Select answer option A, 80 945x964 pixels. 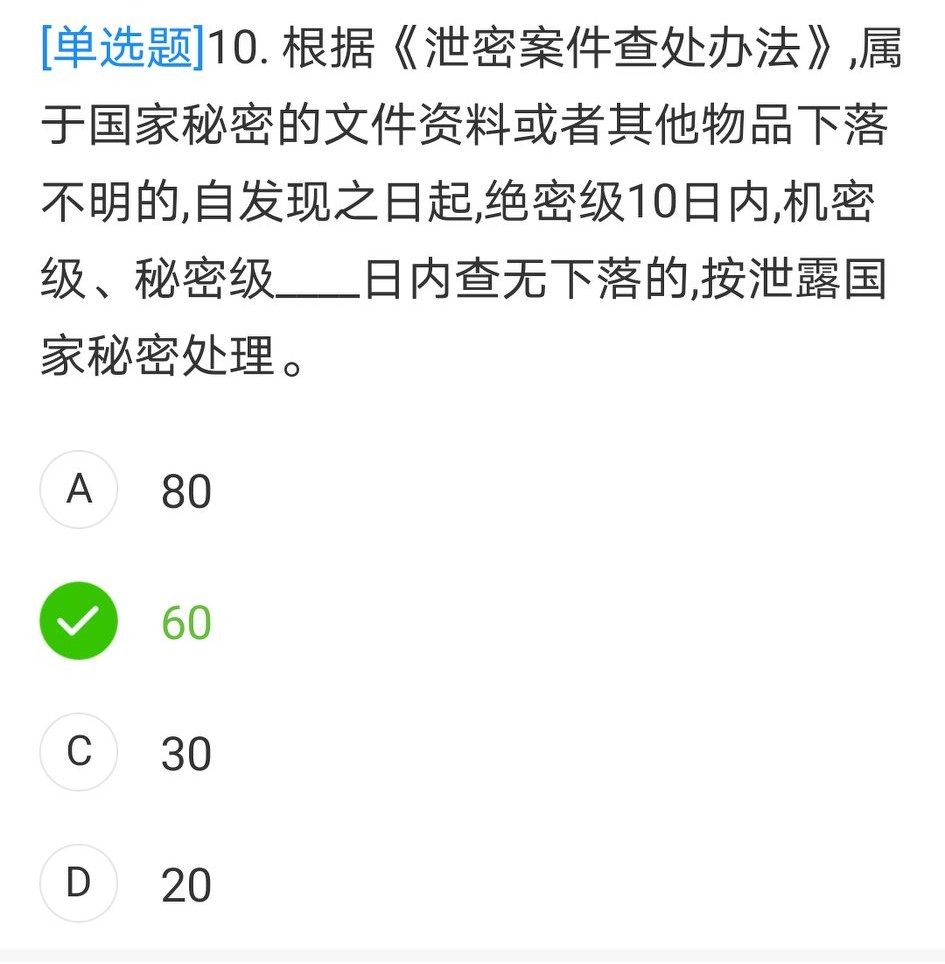point(79,490)
